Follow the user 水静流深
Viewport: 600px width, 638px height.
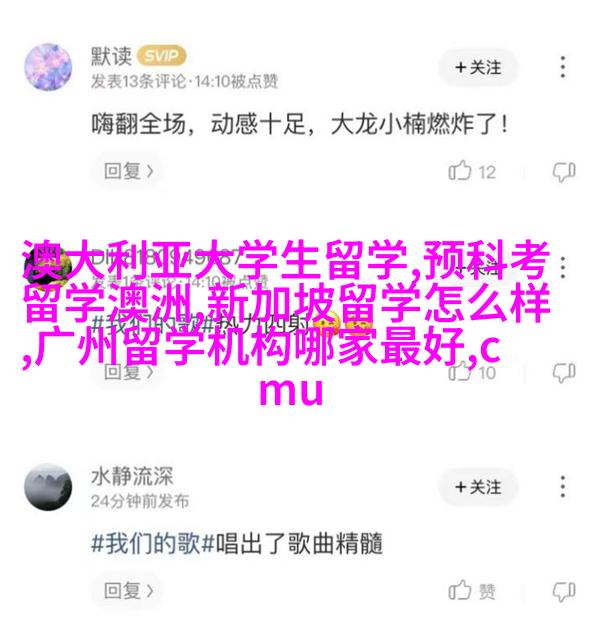[x=477, y=487]
